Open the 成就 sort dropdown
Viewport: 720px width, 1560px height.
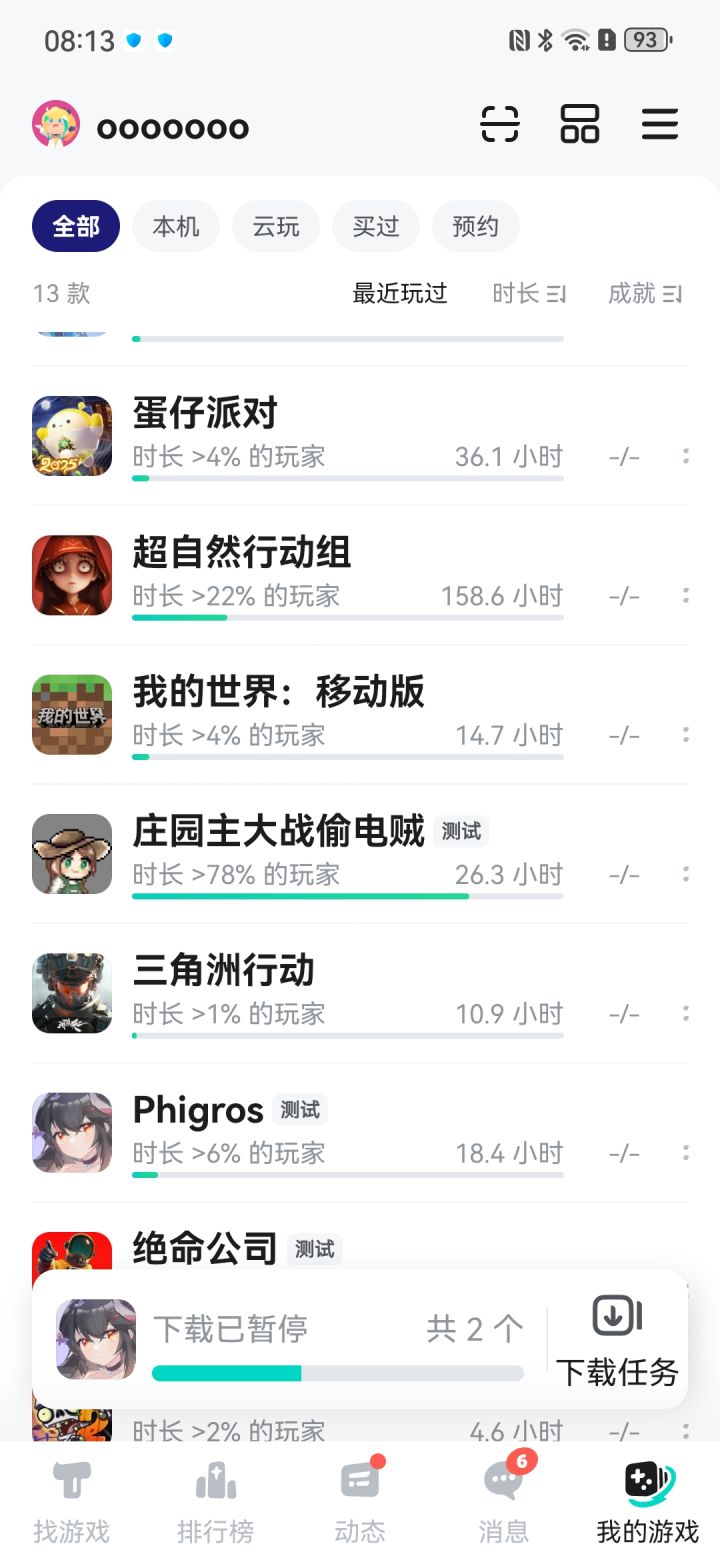pyautogui.click(x=645, y=293)
